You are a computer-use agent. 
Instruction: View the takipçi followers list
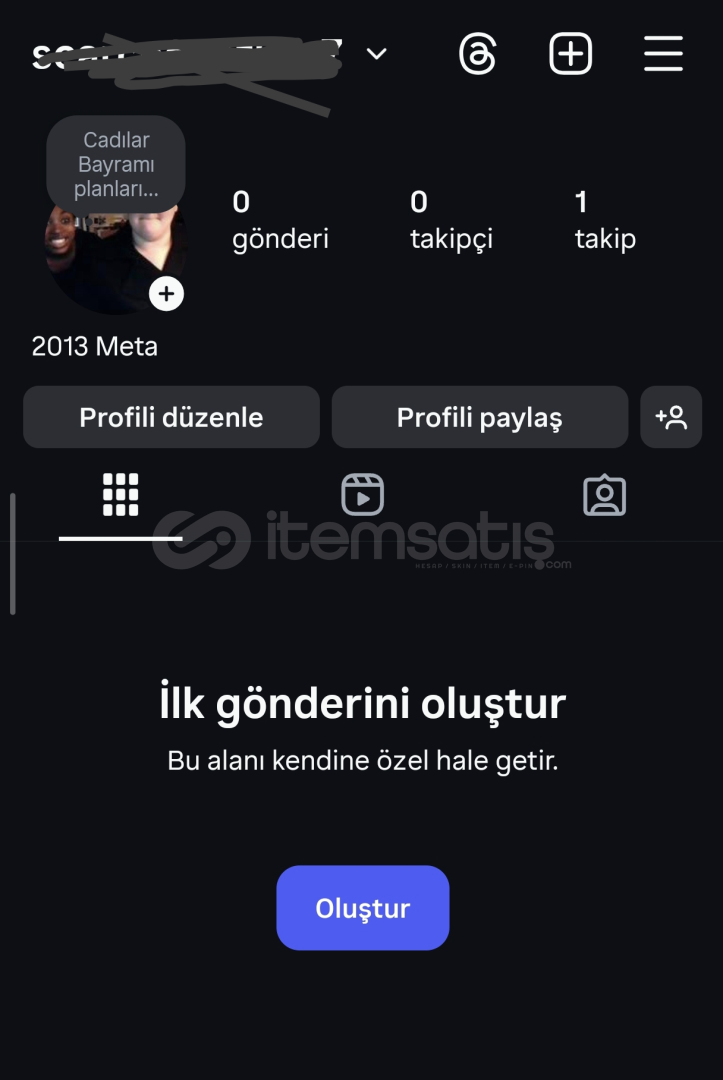coord(451,221)
